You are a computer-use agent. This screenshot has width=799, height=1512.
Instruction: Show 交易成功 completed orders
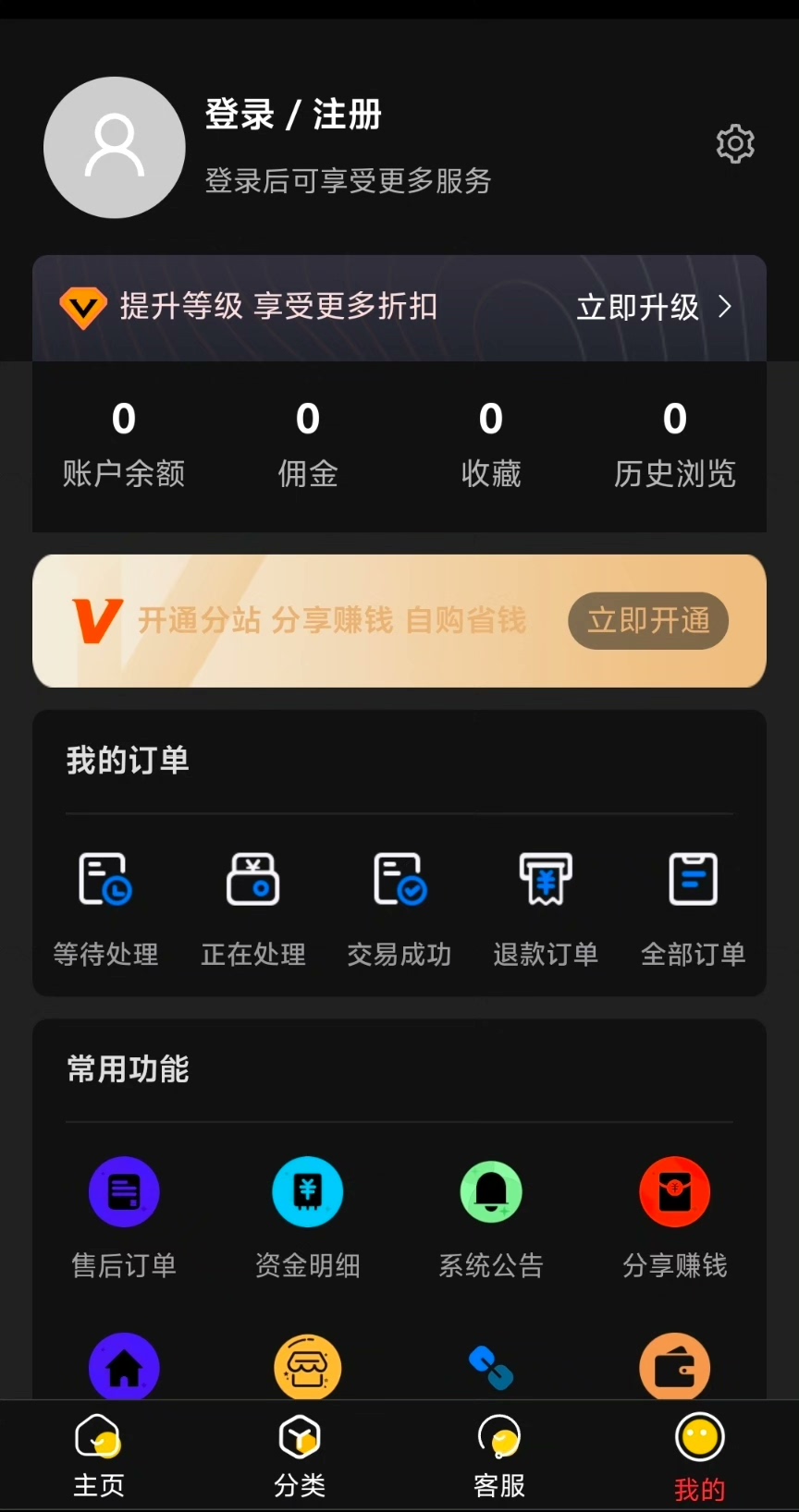[399, 908]
